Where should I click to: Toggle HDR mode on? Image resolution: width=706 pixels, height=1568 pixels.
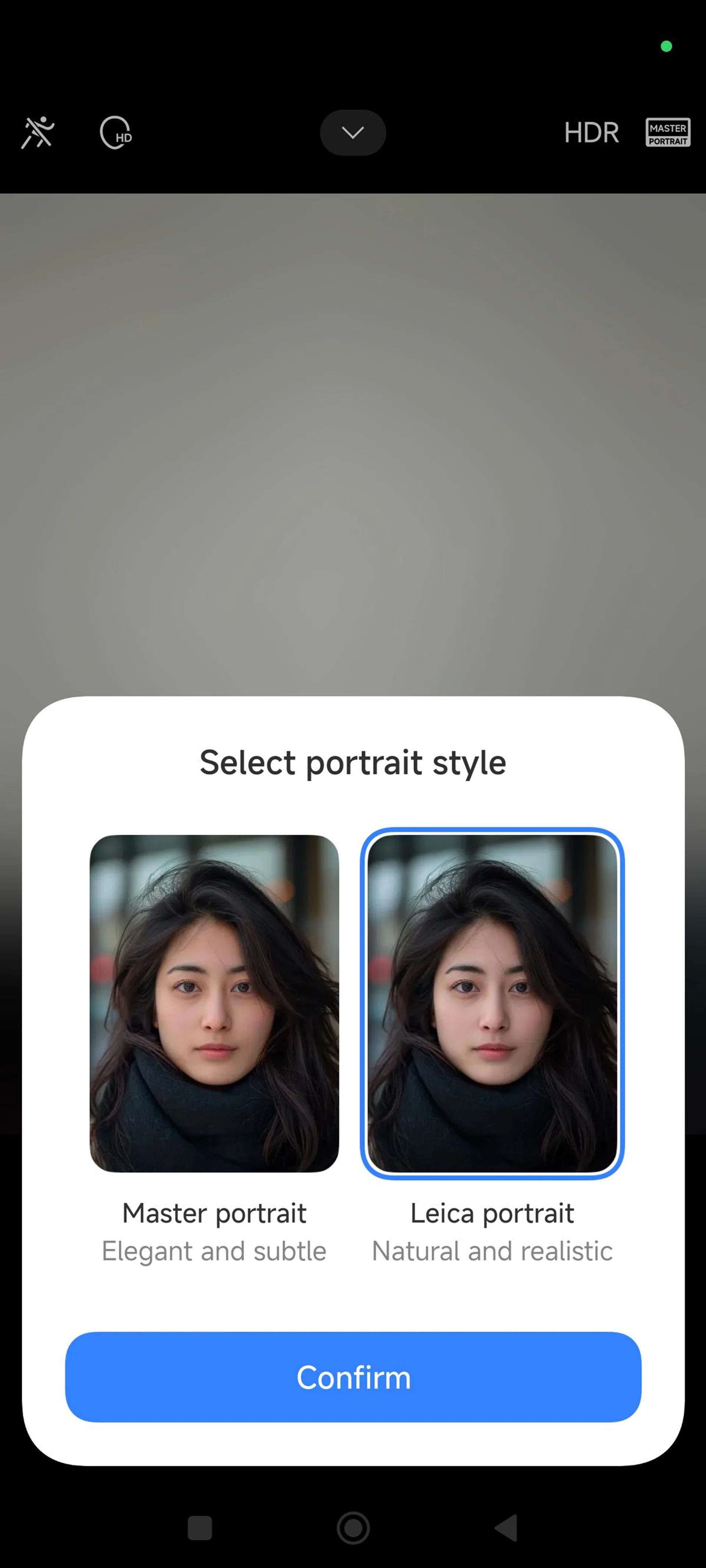click(x=592, y=132)
